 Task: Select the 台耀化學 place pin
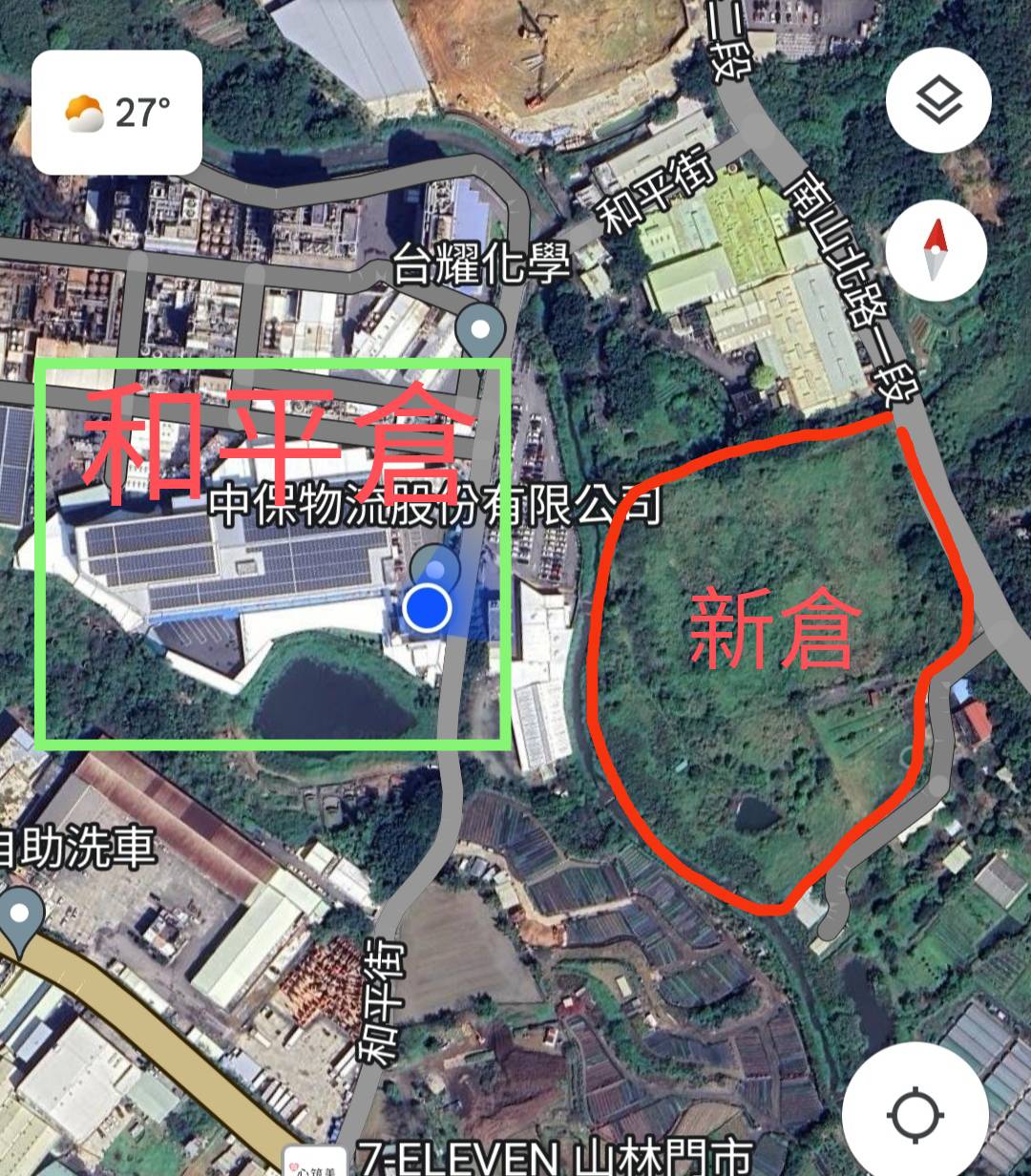click(480, 332)
